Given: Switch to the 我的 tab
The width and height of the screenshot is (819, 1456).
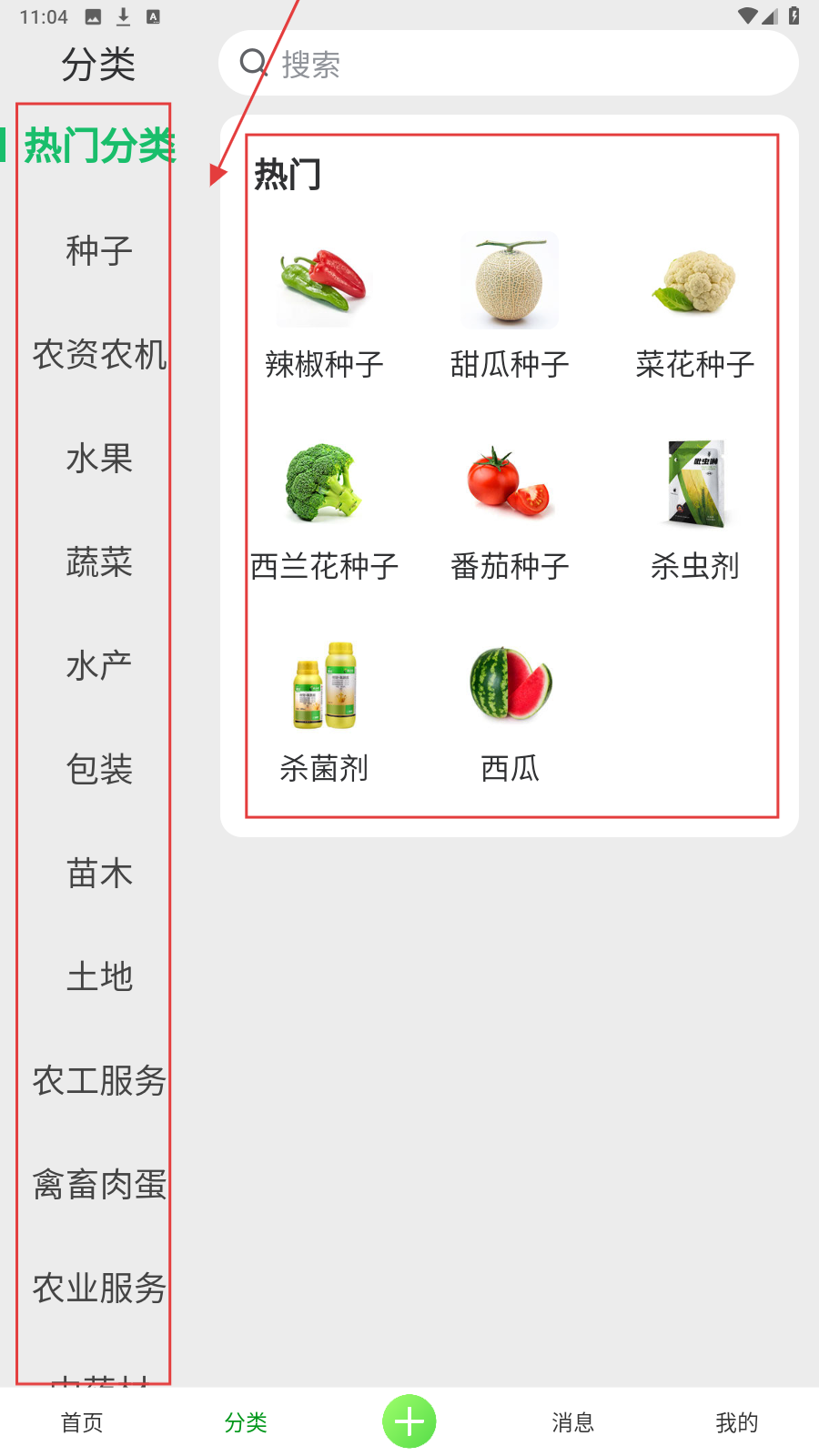Looking at the screenshot, I should [x=736, y=1422].
